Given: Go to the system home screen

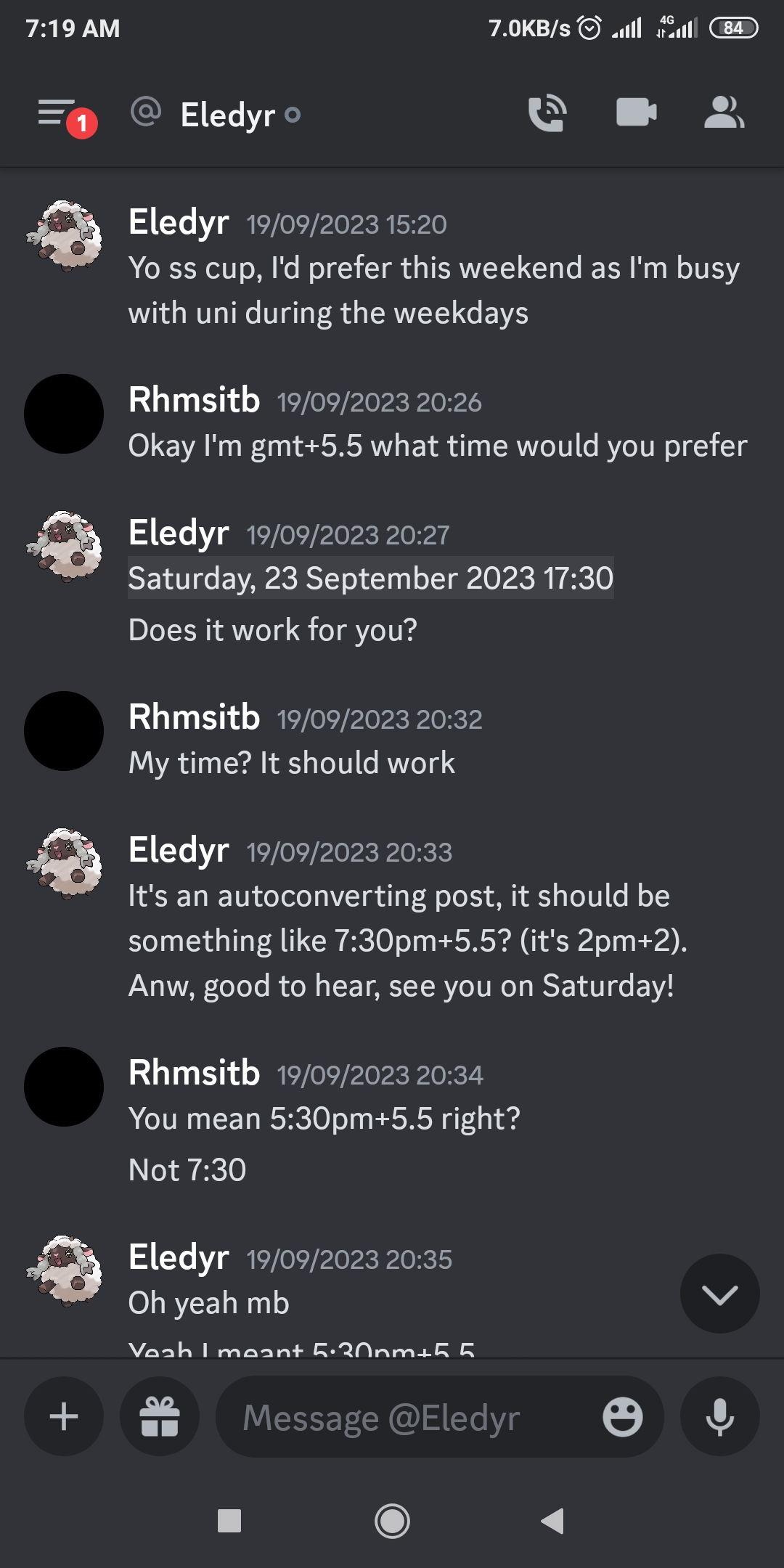Looking at the screenshot, I should 392,1521.
